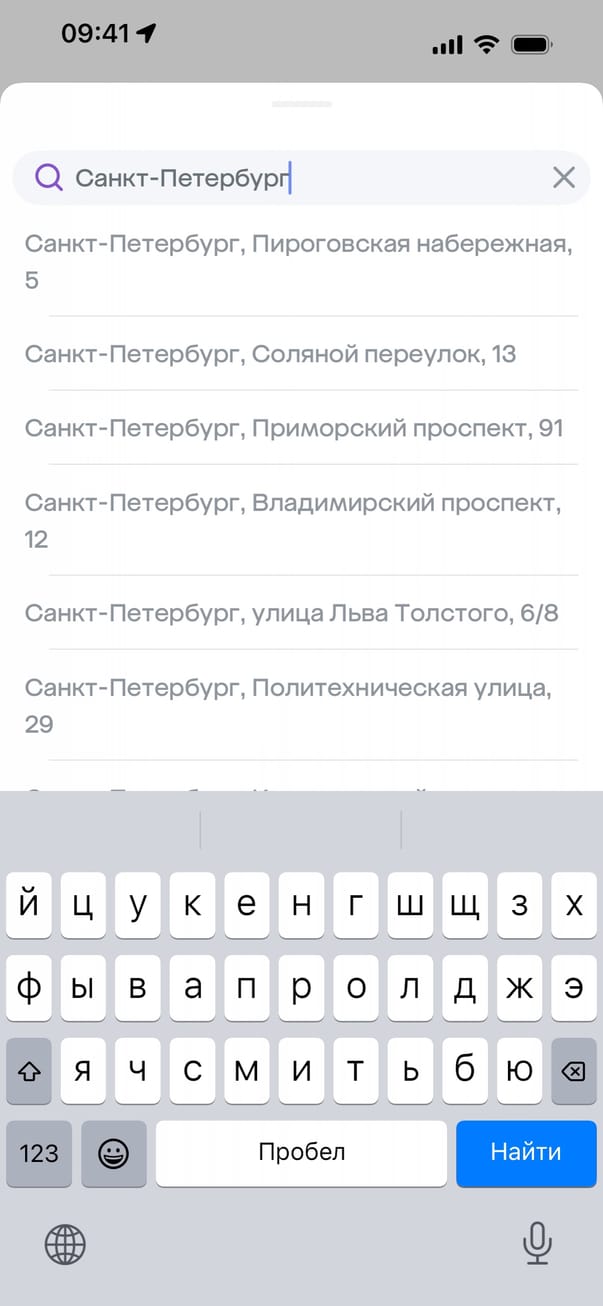The width and height of the screenshot is (603, 1306).
Task: Tap the blue Найти keyboard button
Action: [526, 1152]
